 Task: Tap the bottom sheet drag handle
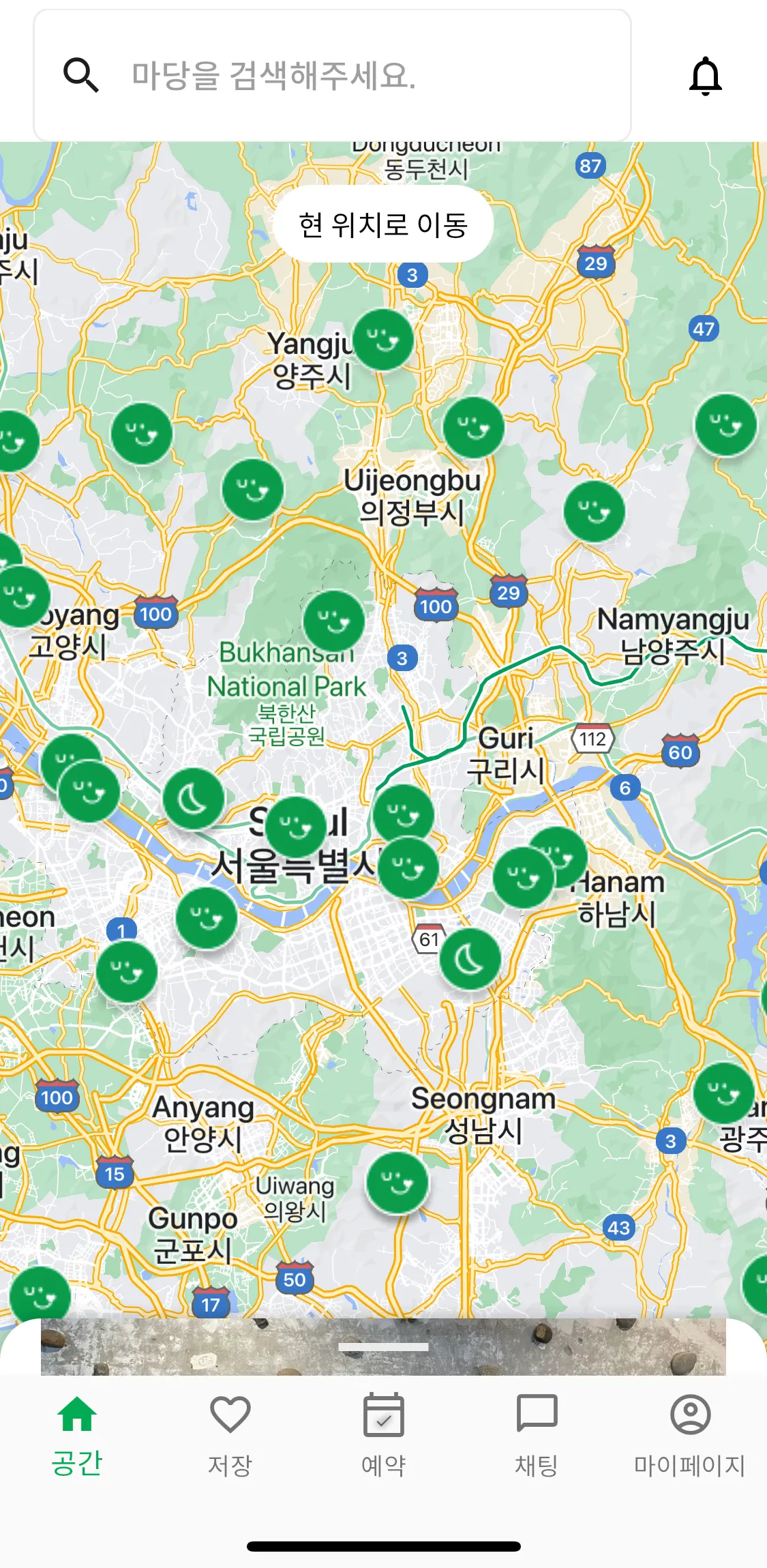click(383, 1347)
